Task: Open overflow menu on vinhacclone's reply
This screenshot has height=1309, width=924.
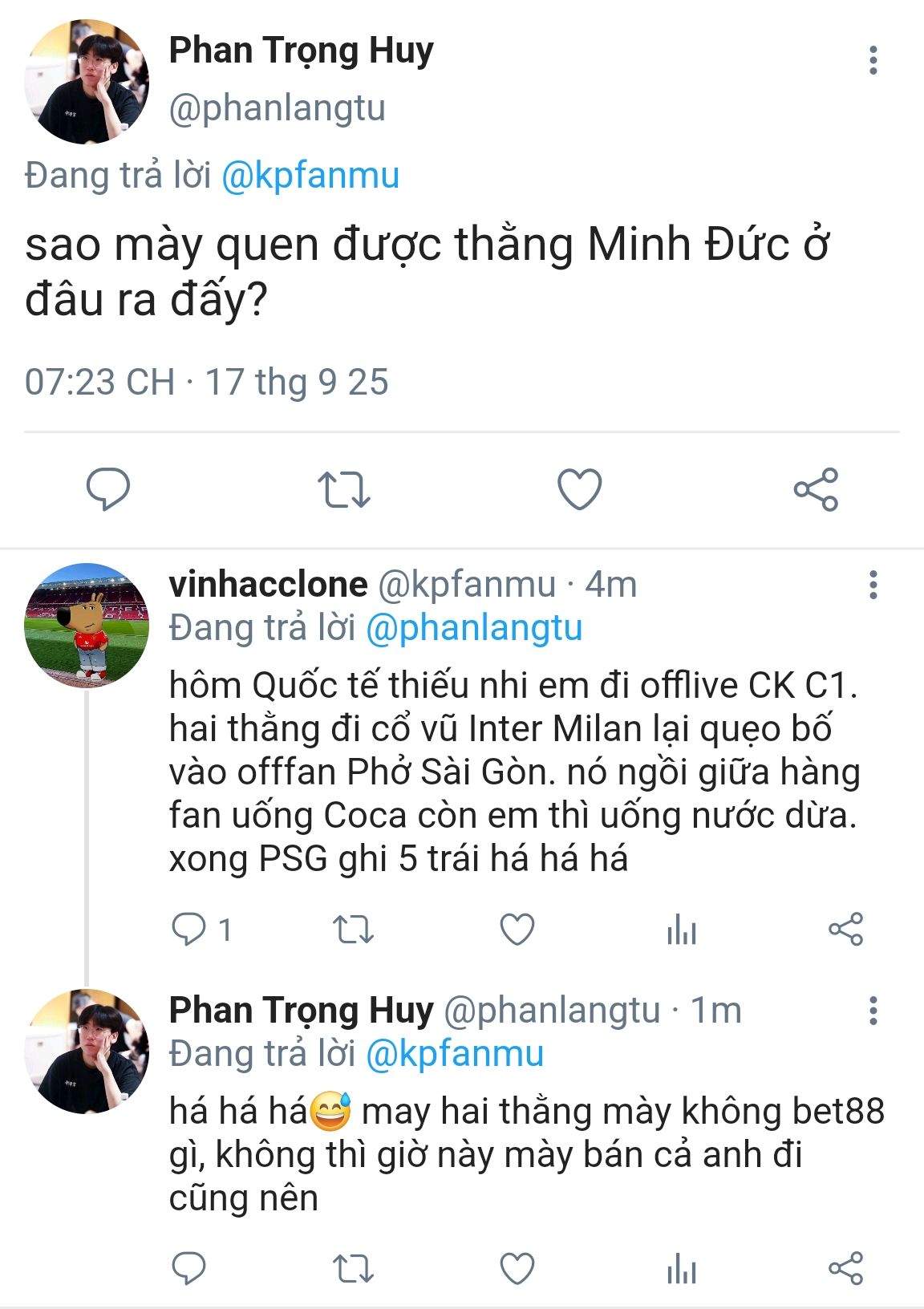Action: (873, 585)
